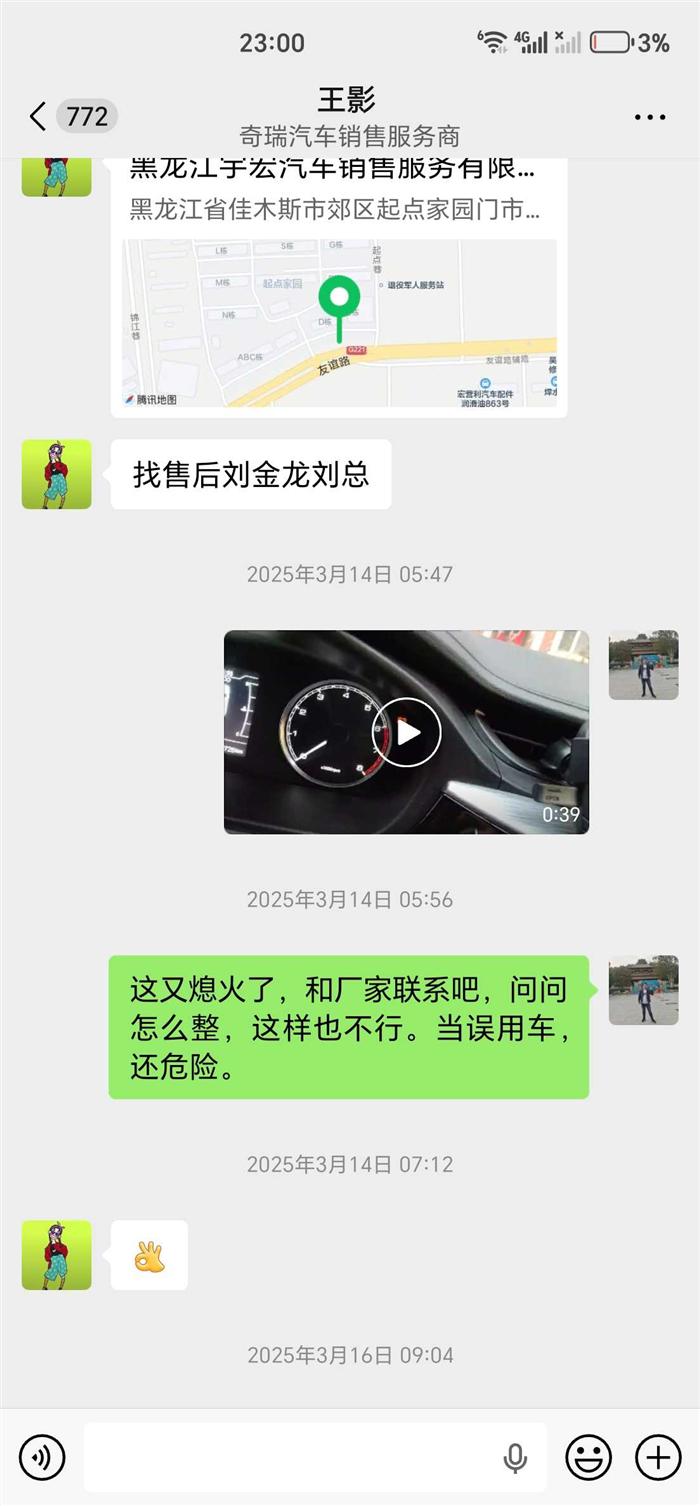This screenshot has height=1506, width=700.
Task: View the contact's avatar beside 找售后刘金龙刘总
Action: (x=57, y=474)
